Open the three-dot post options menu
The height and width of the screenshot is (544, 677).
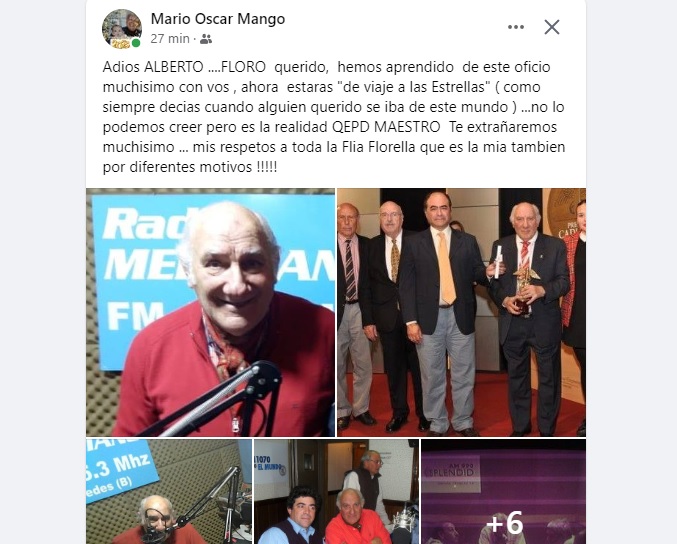[x=516, y=27]
